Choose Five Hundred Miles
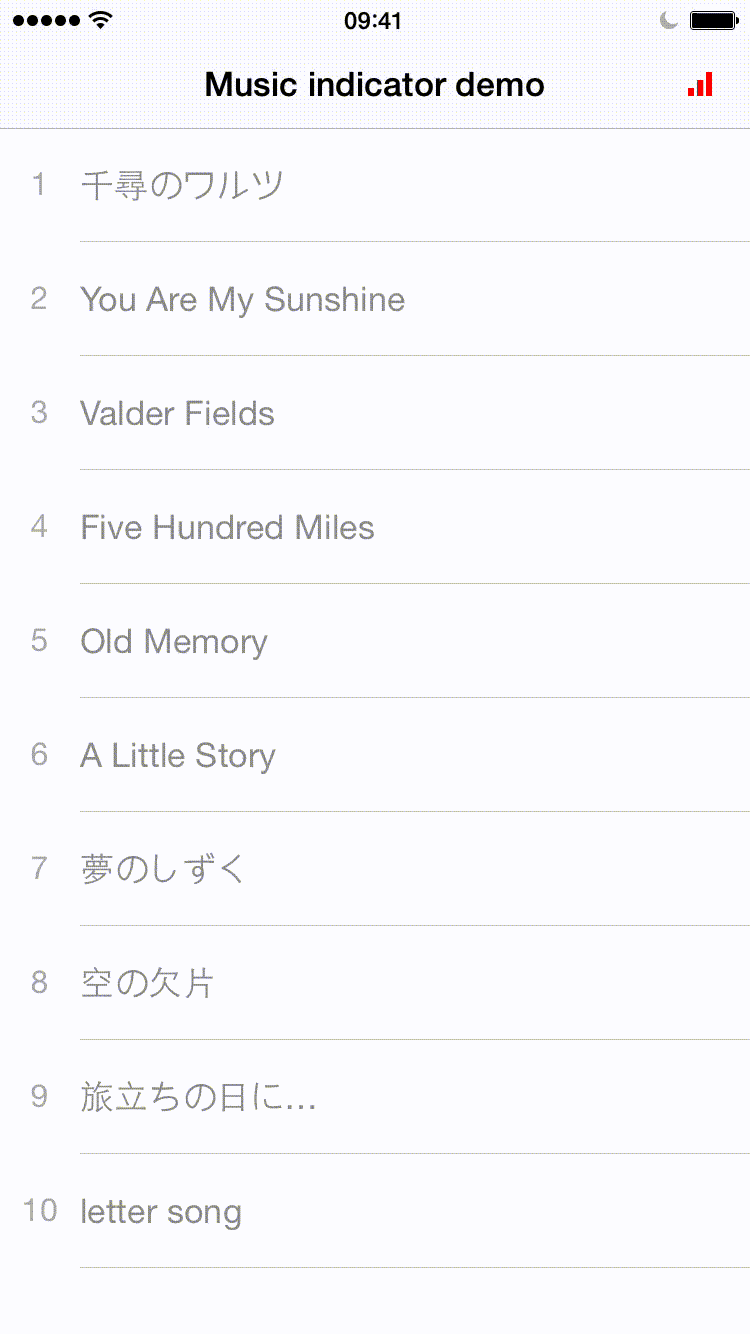 (x=375, y=527)
